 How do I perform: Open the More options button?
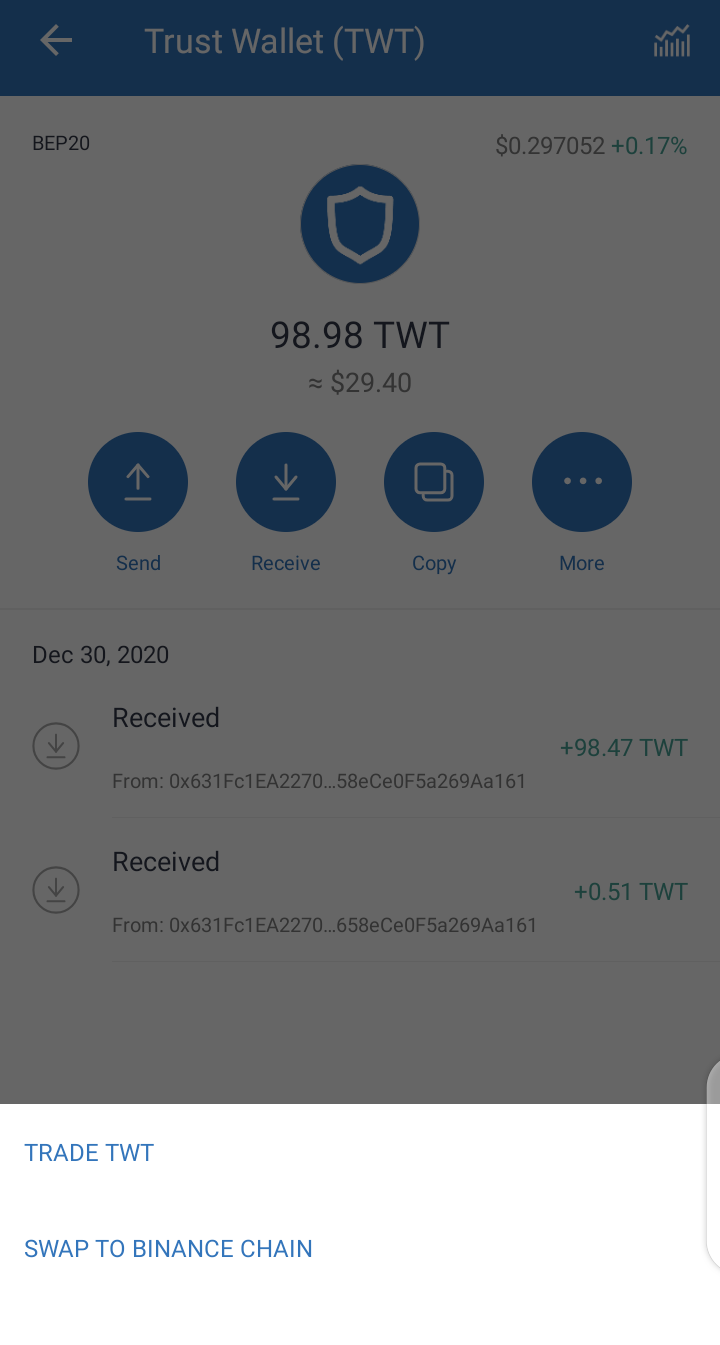pyautogui.click(x=582, y=482)
